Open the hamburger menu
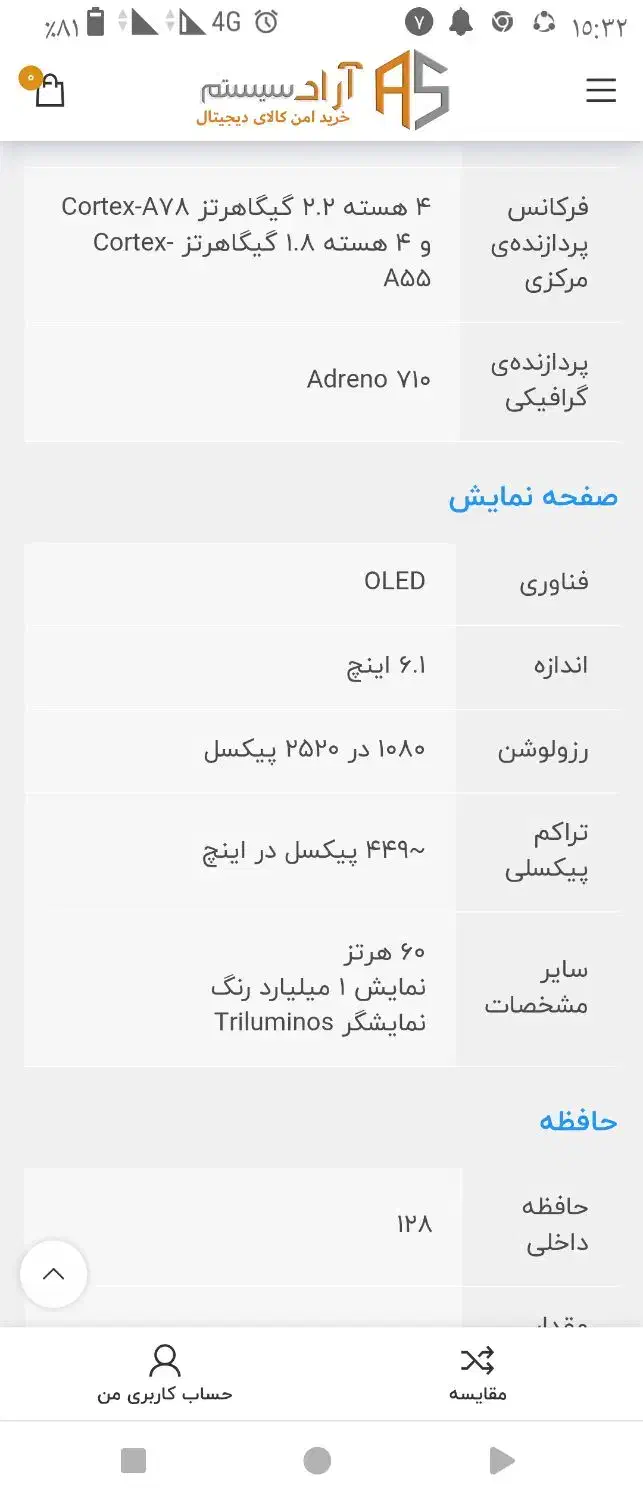This screenshot has height=1500, width=643. click(600, 91)
